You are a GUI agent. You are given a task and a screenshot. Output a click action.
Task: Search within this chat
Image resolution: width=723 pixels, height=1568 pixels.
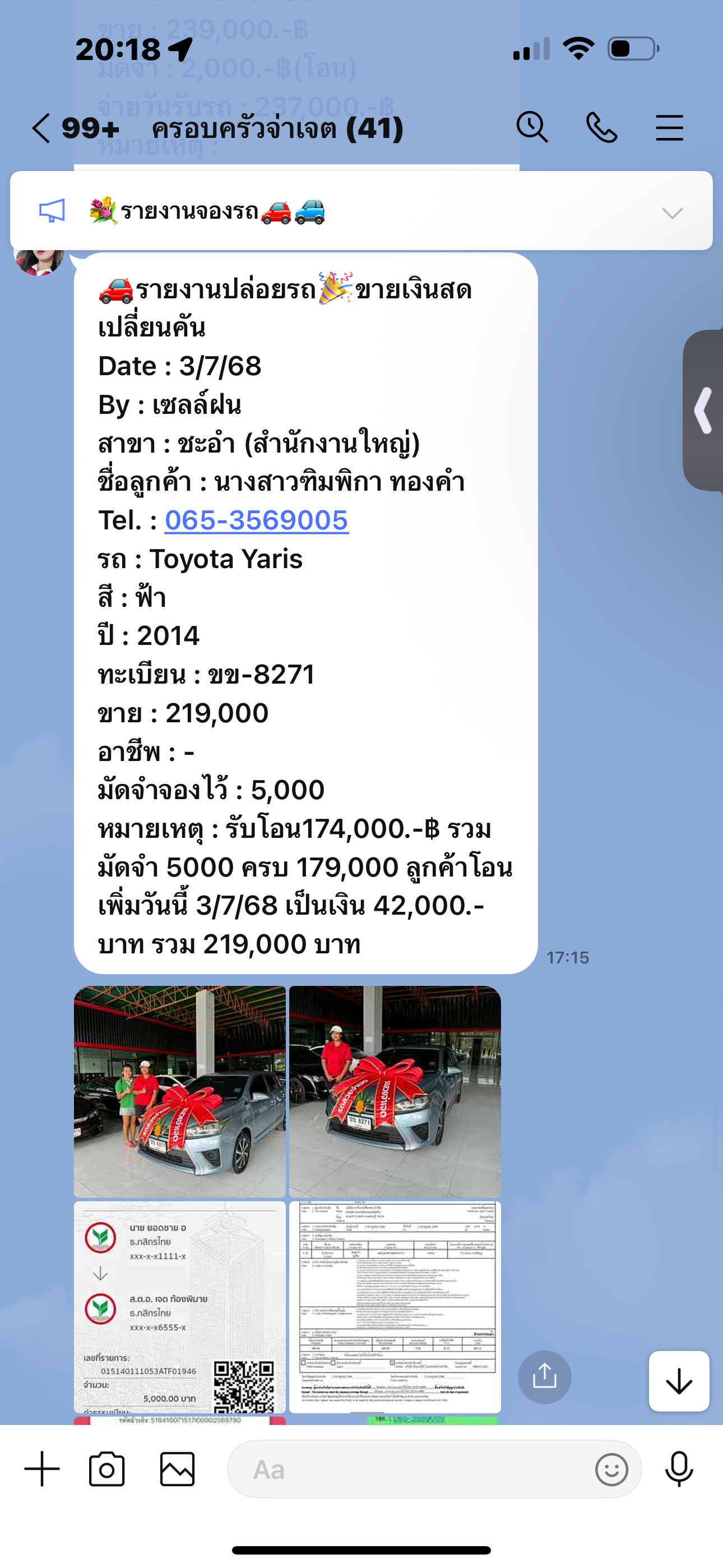point(532,128)
